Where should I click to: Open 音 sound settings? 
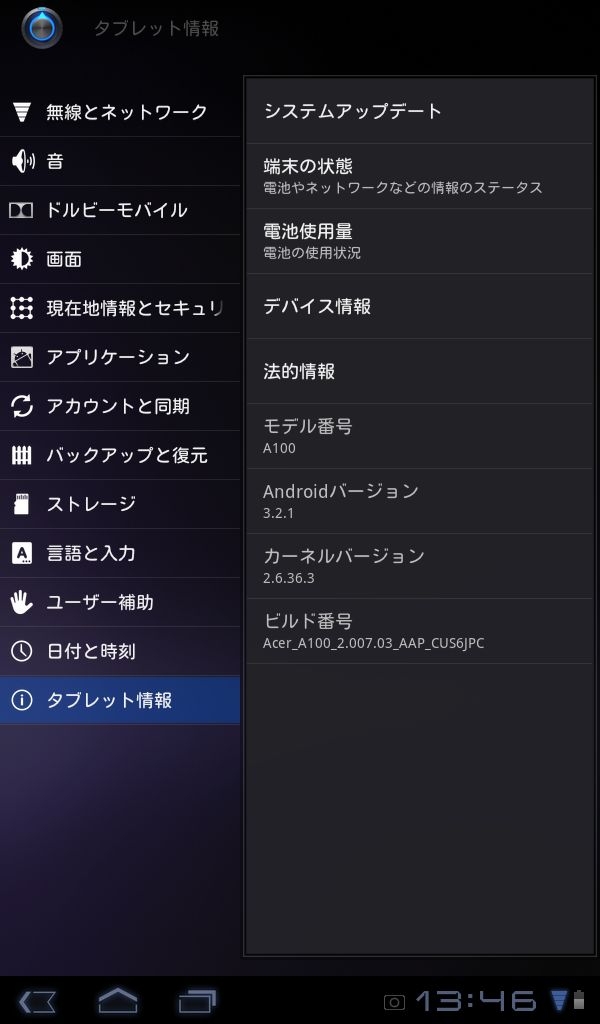click(x=120, y=161)
